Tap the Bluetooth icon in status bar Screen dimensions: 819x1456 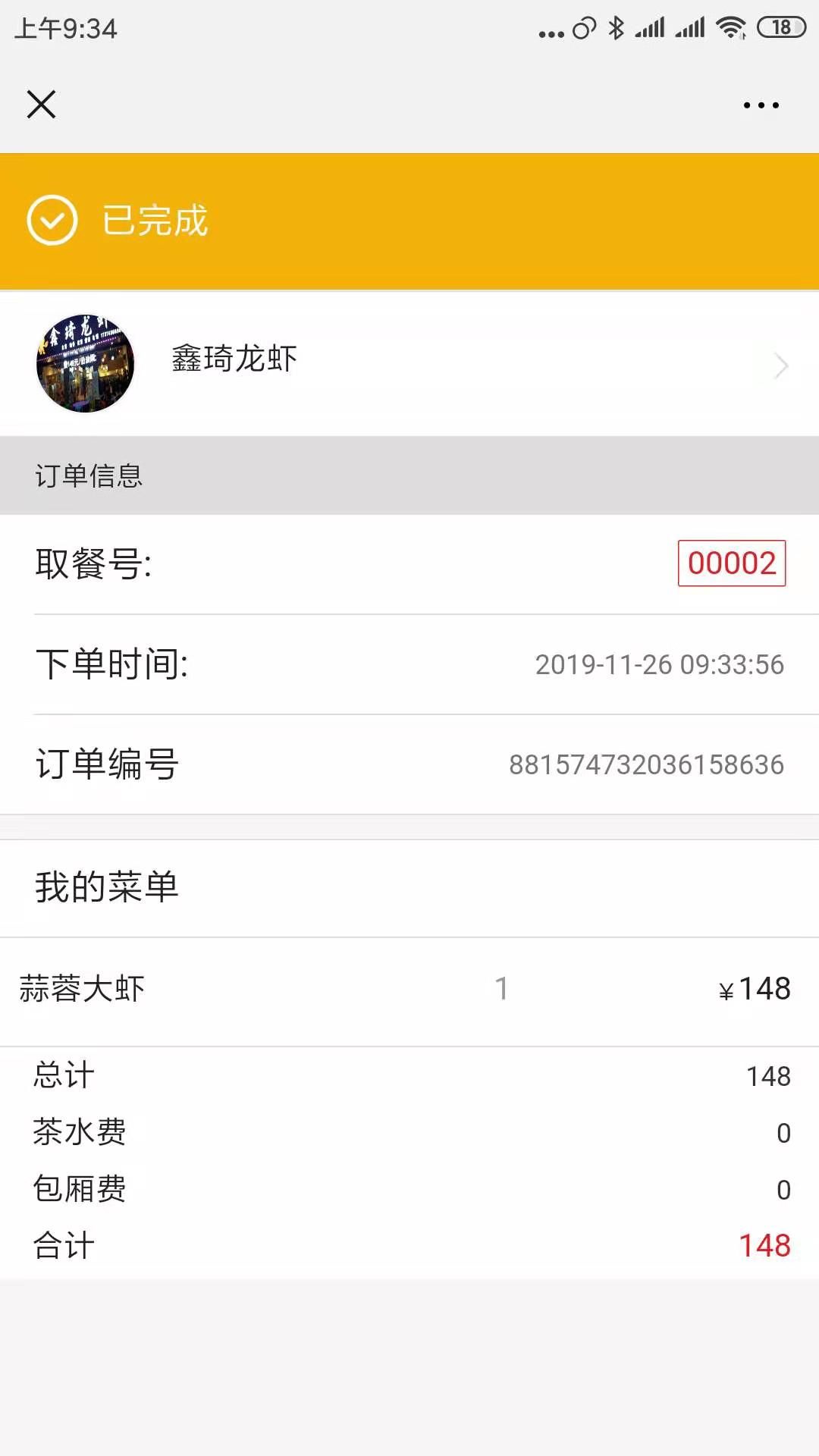tap(614, 27)
